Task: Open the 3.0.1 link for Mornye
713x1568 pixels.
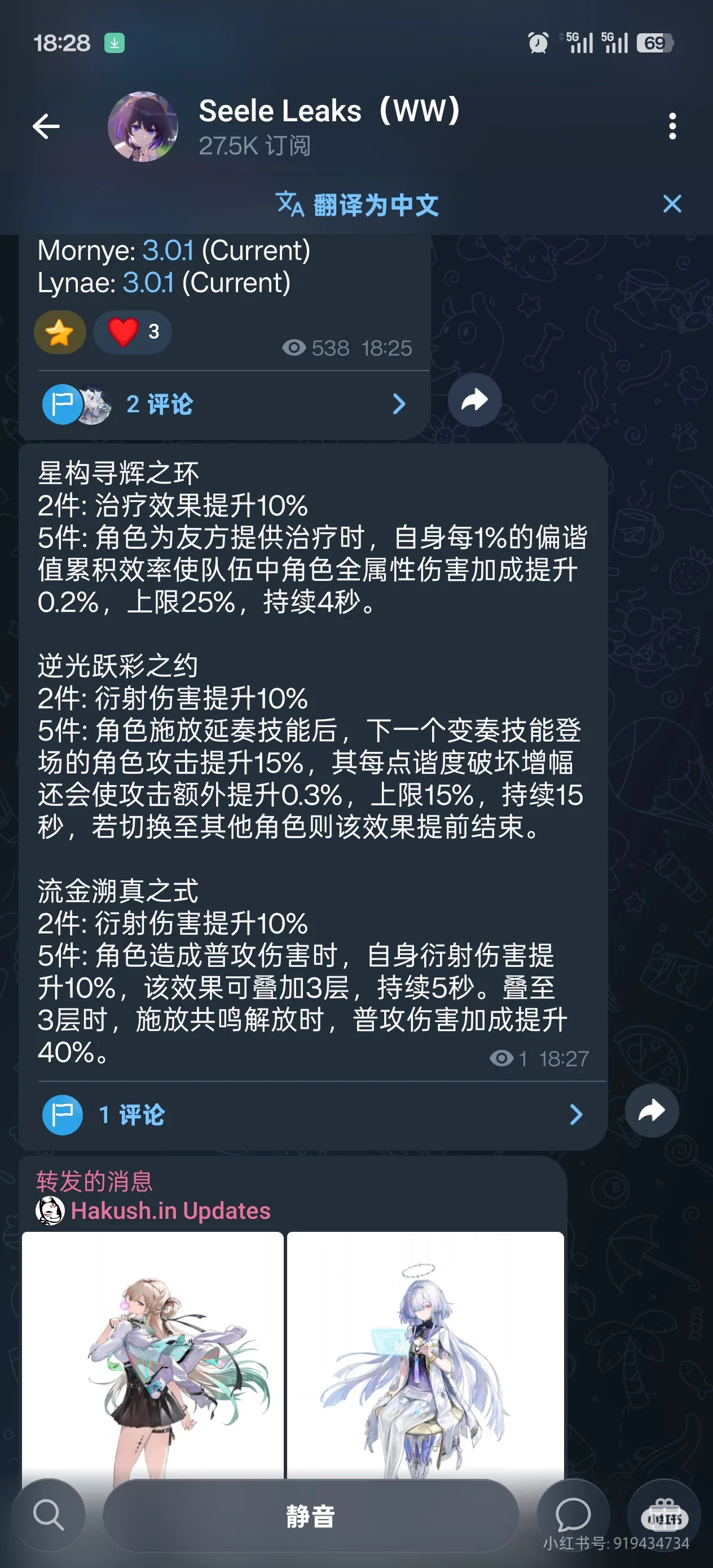Action: pos(168,251)
